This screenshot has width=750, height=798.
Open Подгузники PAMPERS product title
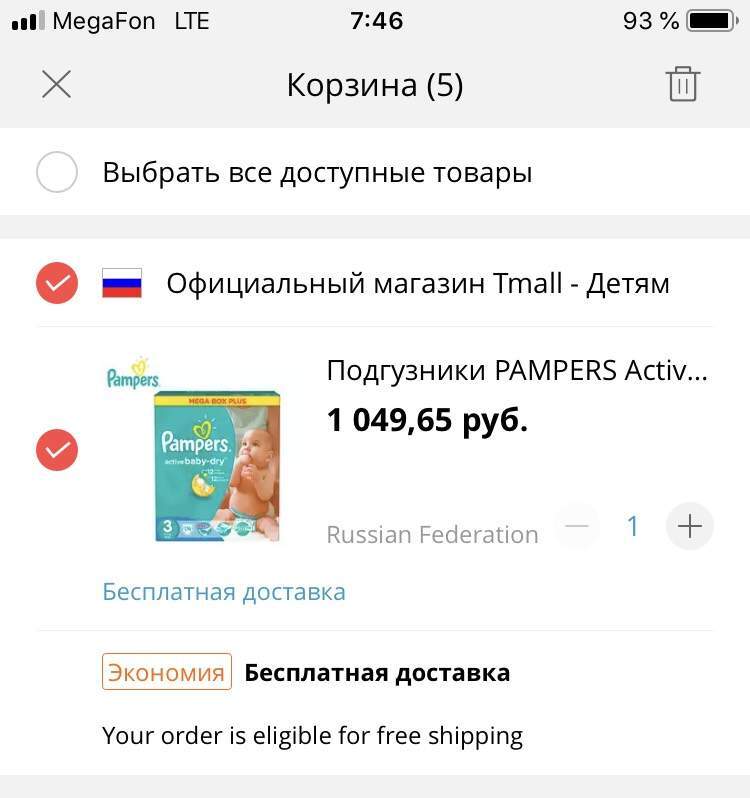coord(517,371)
